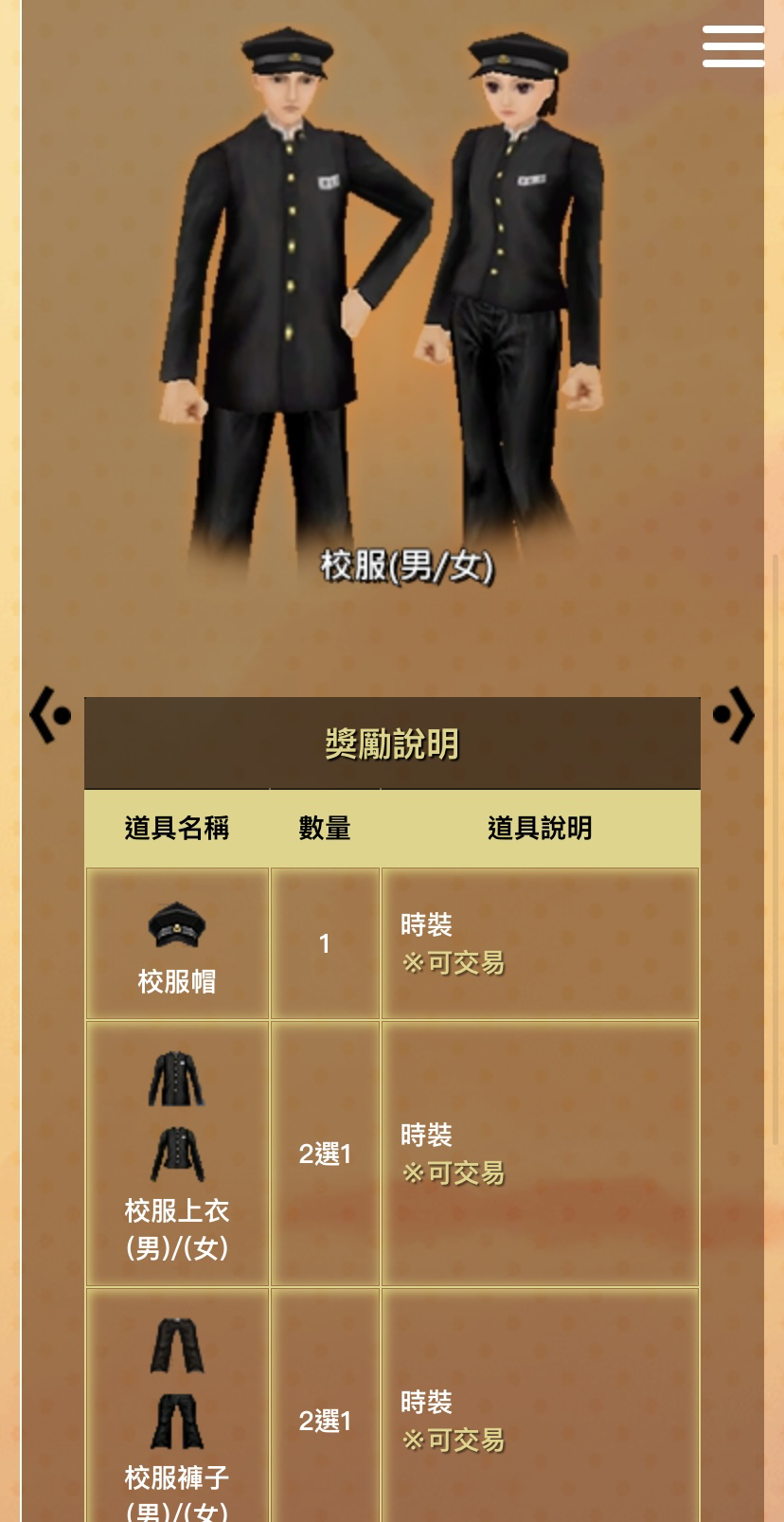
Task: Select the female 校服褲子 pants icon
Action: coord(176,1419)
